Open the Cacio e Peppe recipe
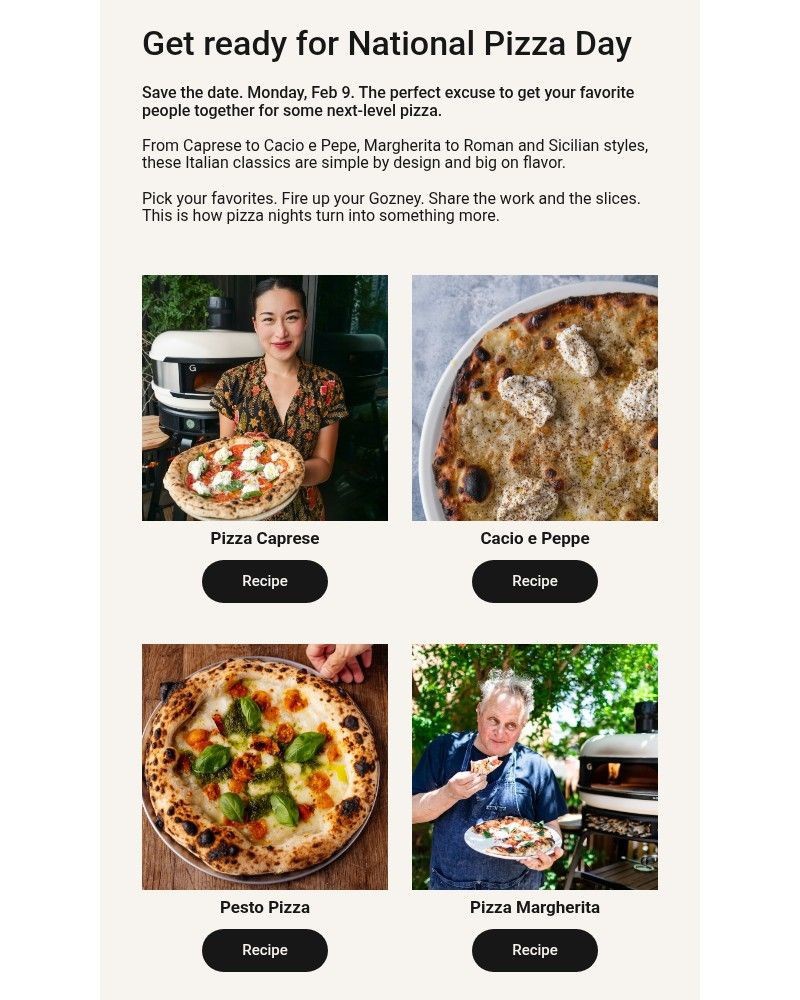This screenshot has width=800, height=1000. (x=535, y=581)
